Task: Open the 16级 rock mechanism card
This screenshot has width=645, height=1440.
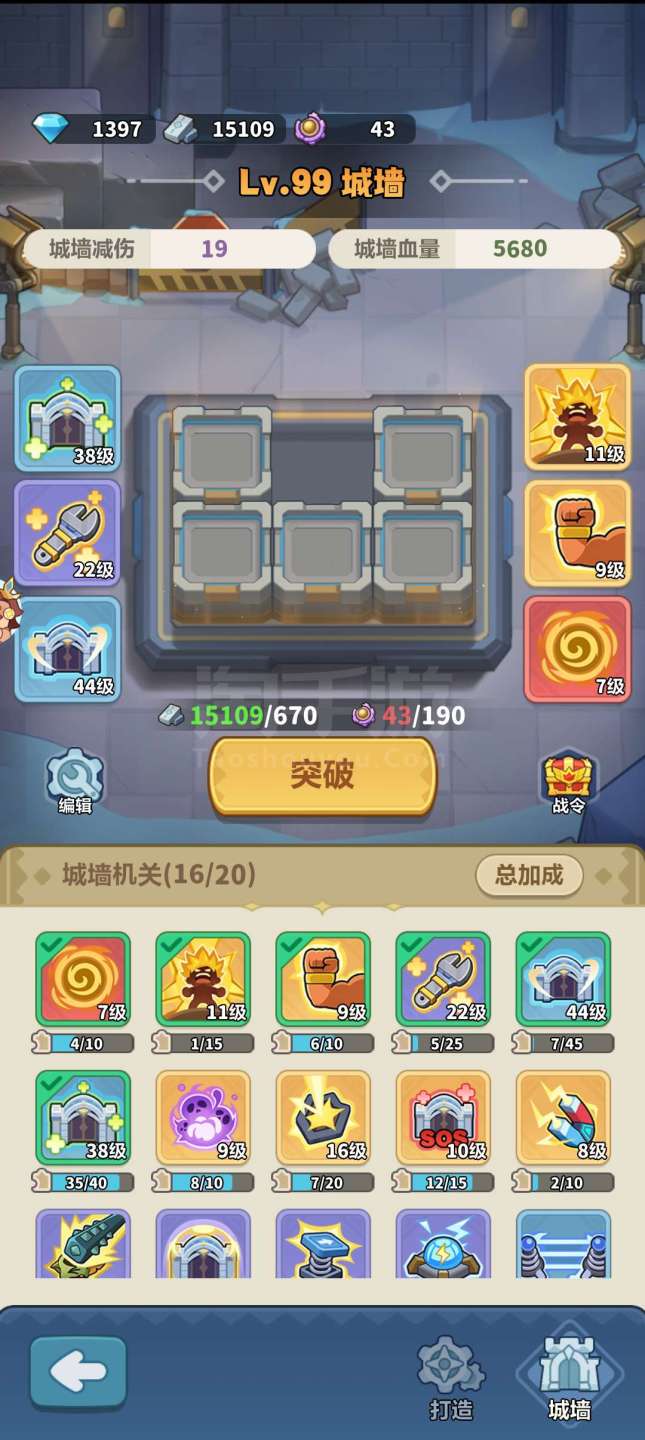Action: pos(323,1117)
